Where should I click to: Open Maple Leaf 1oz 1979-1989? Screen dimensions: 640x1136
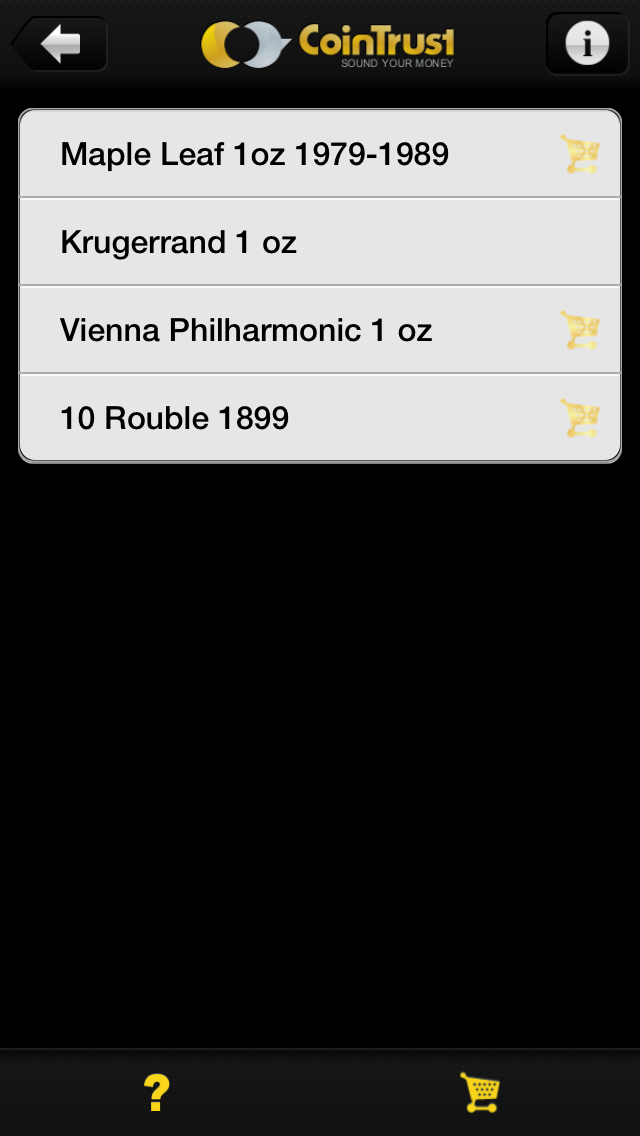coord(255,154)
